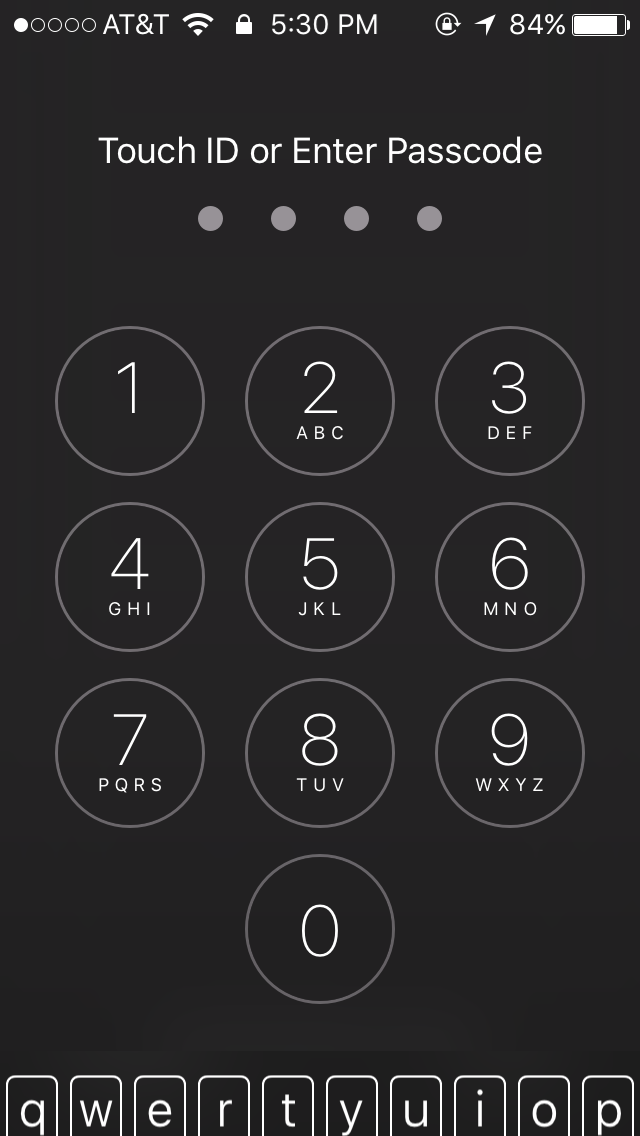Tap the number 1 key
The height and width of the screenshot is (1136, 640).
[x=130, y=401]
